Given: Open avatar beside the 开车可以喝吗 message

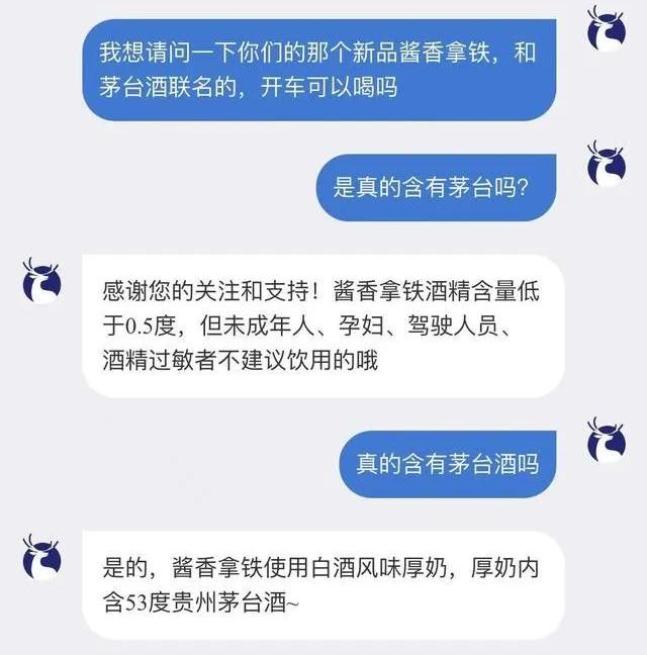Looking at the screenshot, I should point(606,29).
